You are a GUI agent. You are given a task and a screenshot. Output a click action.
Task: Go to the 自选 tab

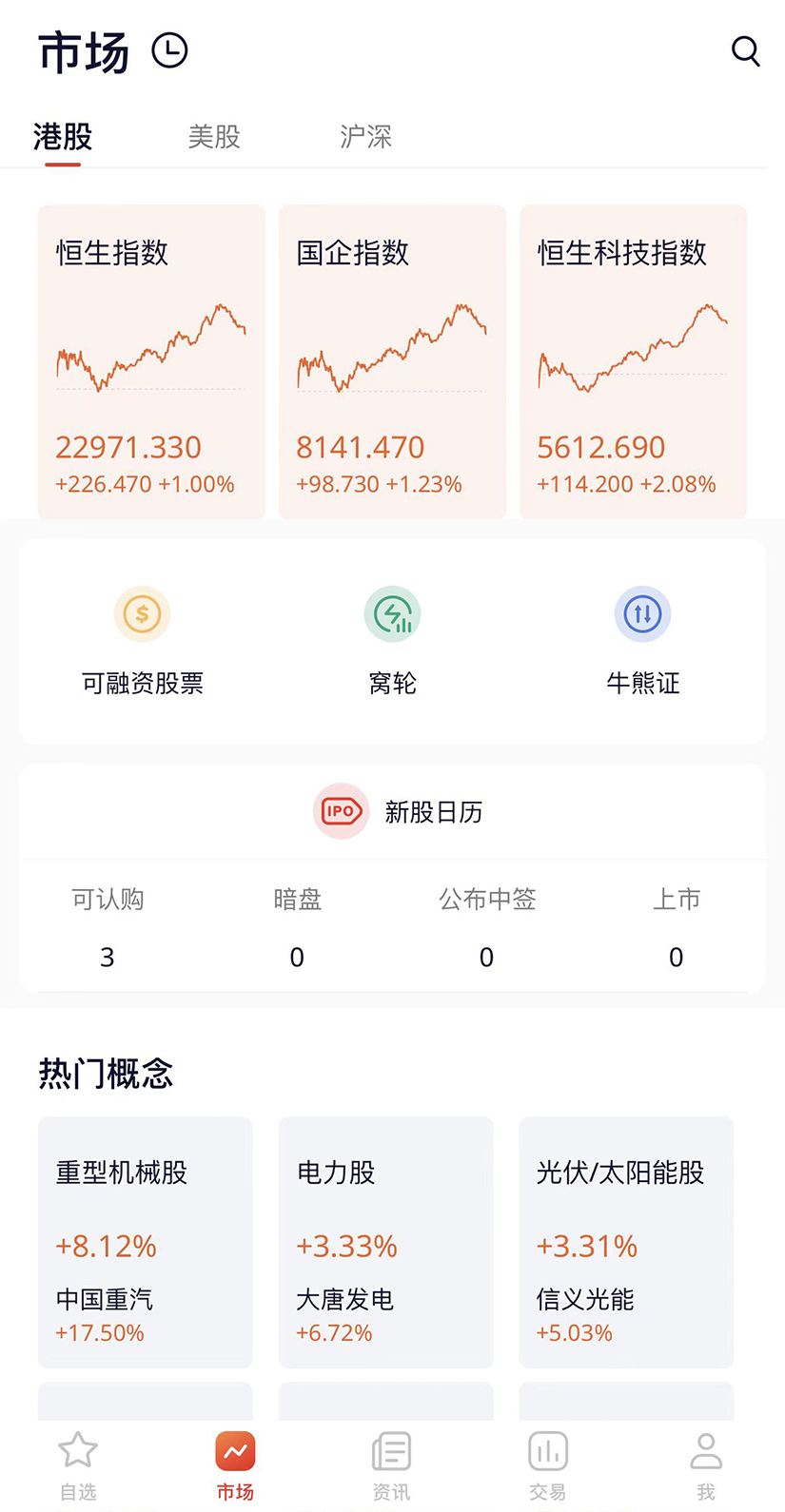pos(78,1465)
